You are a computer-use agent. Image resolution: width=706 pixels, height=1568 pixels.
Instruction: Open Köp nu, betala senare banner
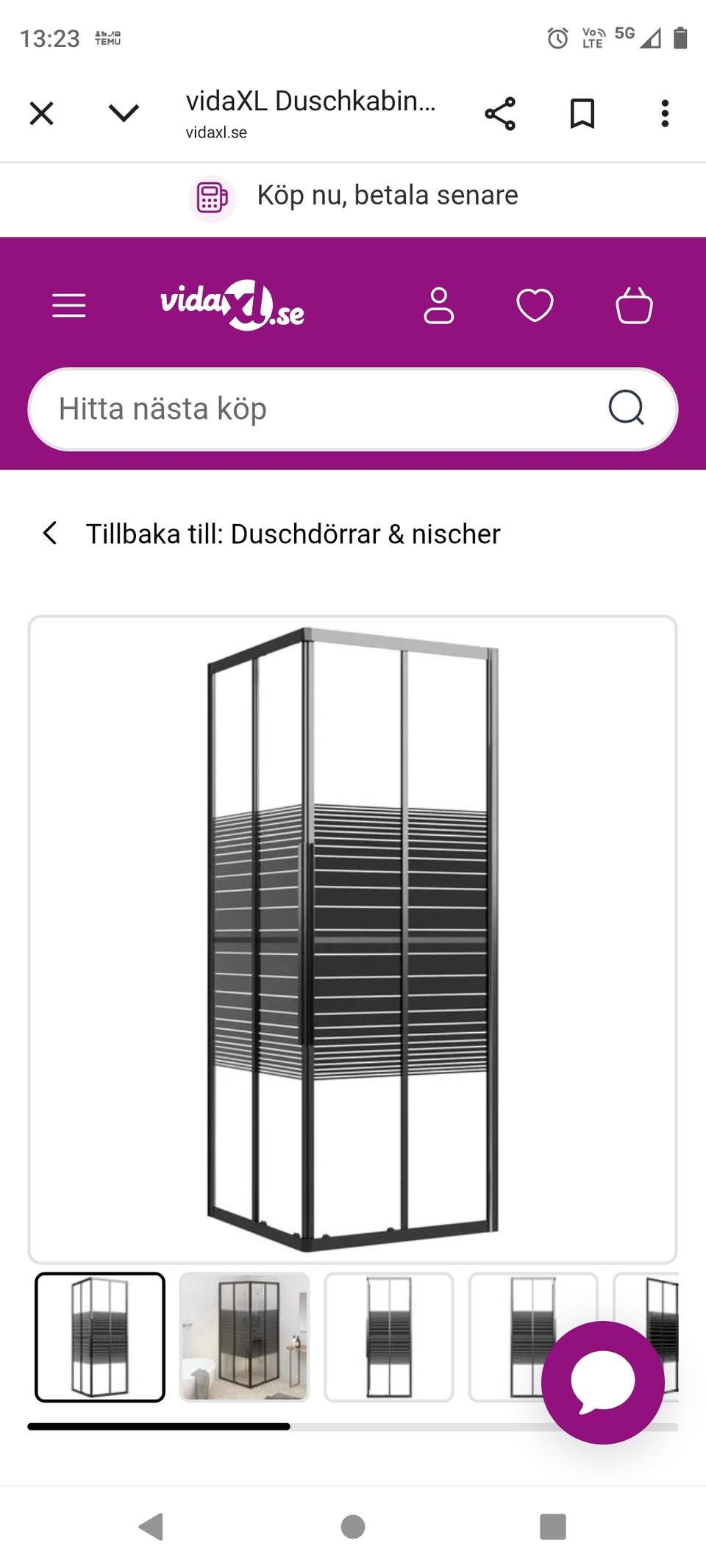click(353, 196)
